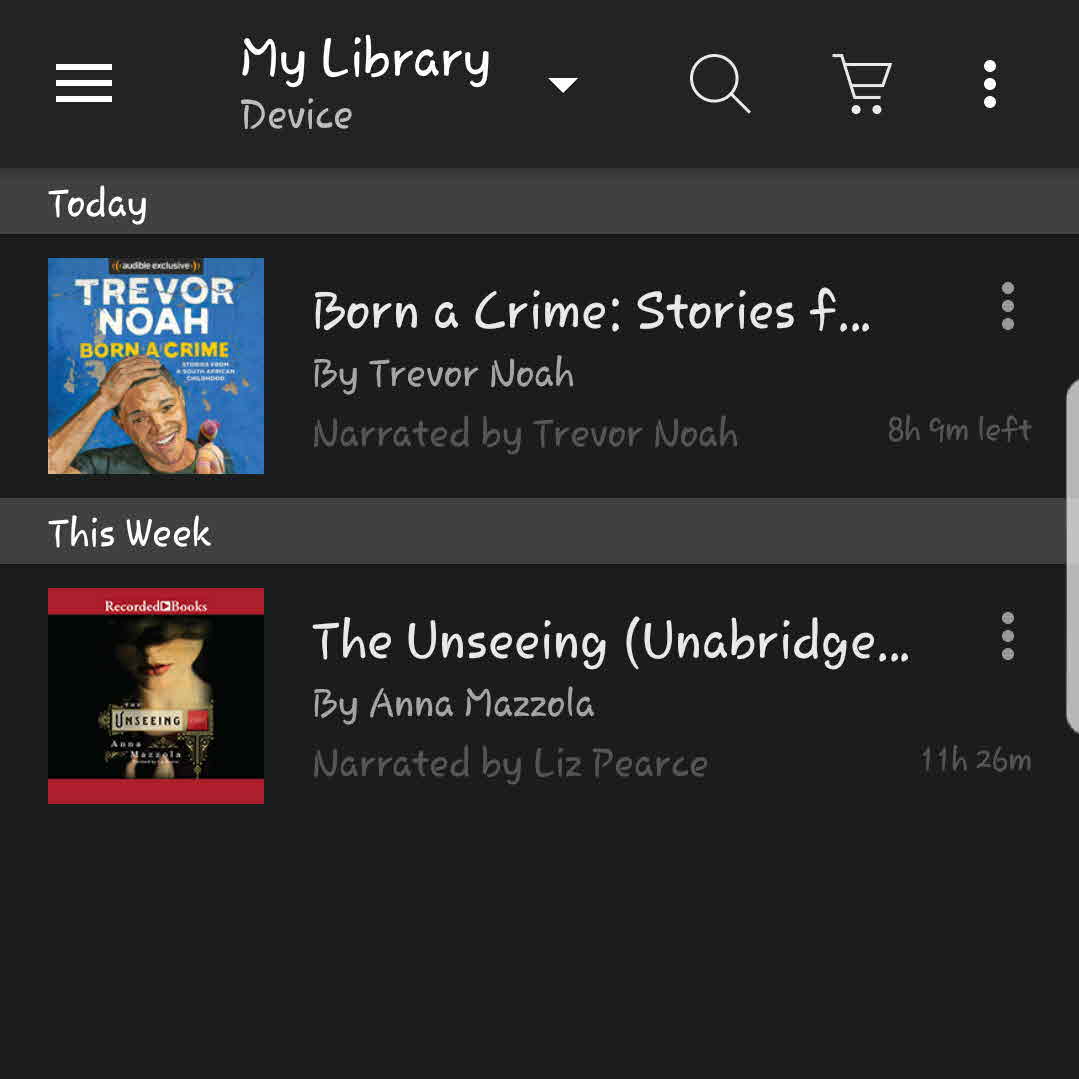Open the app bar overflow menu
This screenshot has width=1079, height=1079.
(990, 84)
